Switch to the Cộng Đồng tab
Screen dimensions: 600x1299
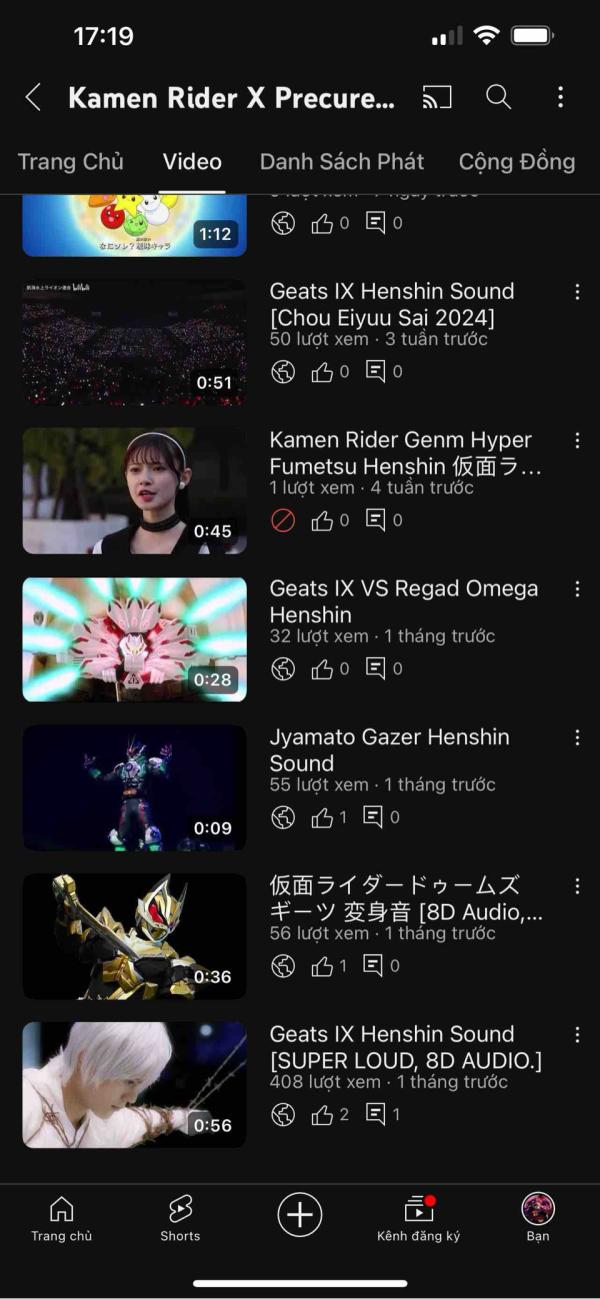516,162
